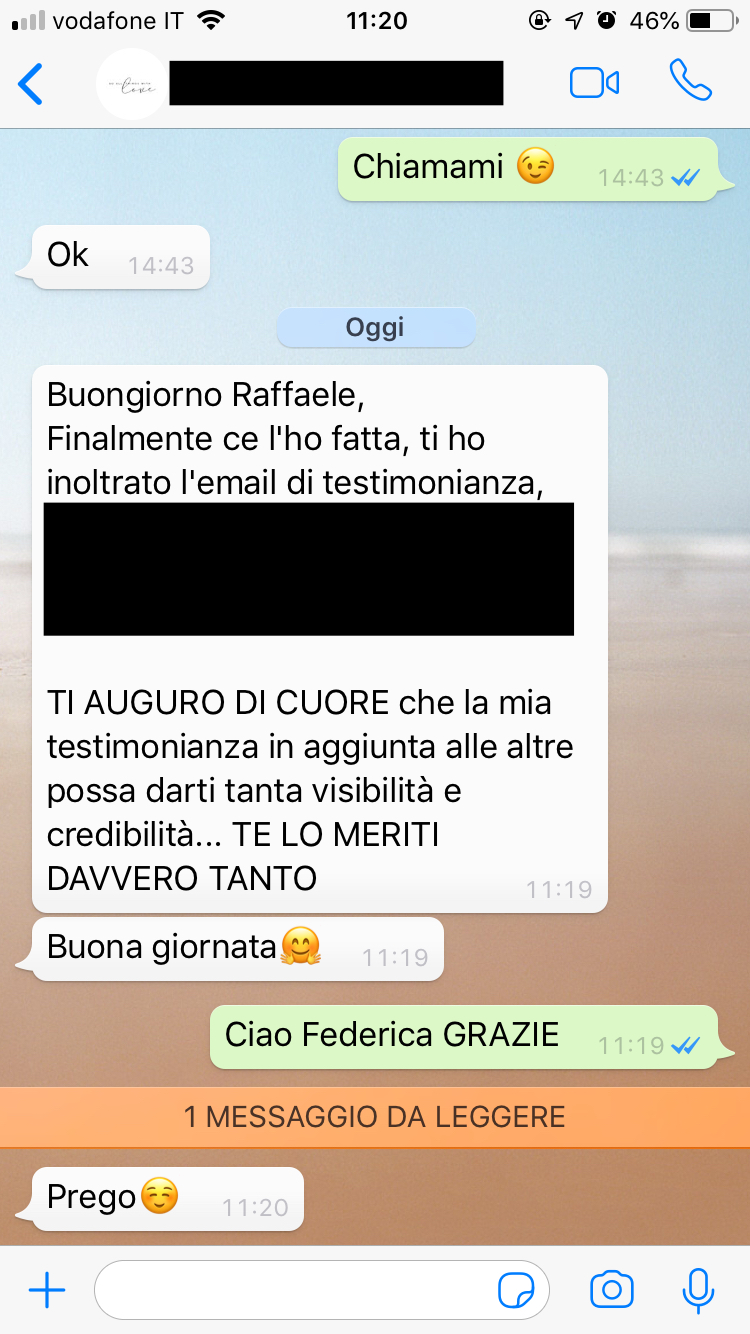The image size is (750, 1334).
Task: Open the camera to send a photo
Action: coord(611,1290)
